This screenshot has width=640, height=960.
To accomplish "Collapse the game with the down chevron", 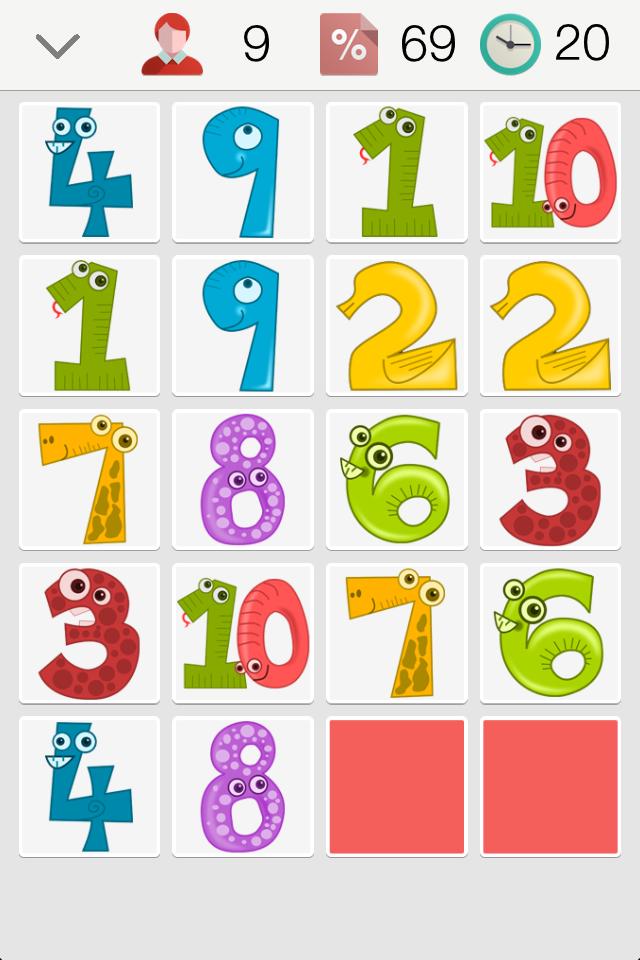I will (57, 45).
